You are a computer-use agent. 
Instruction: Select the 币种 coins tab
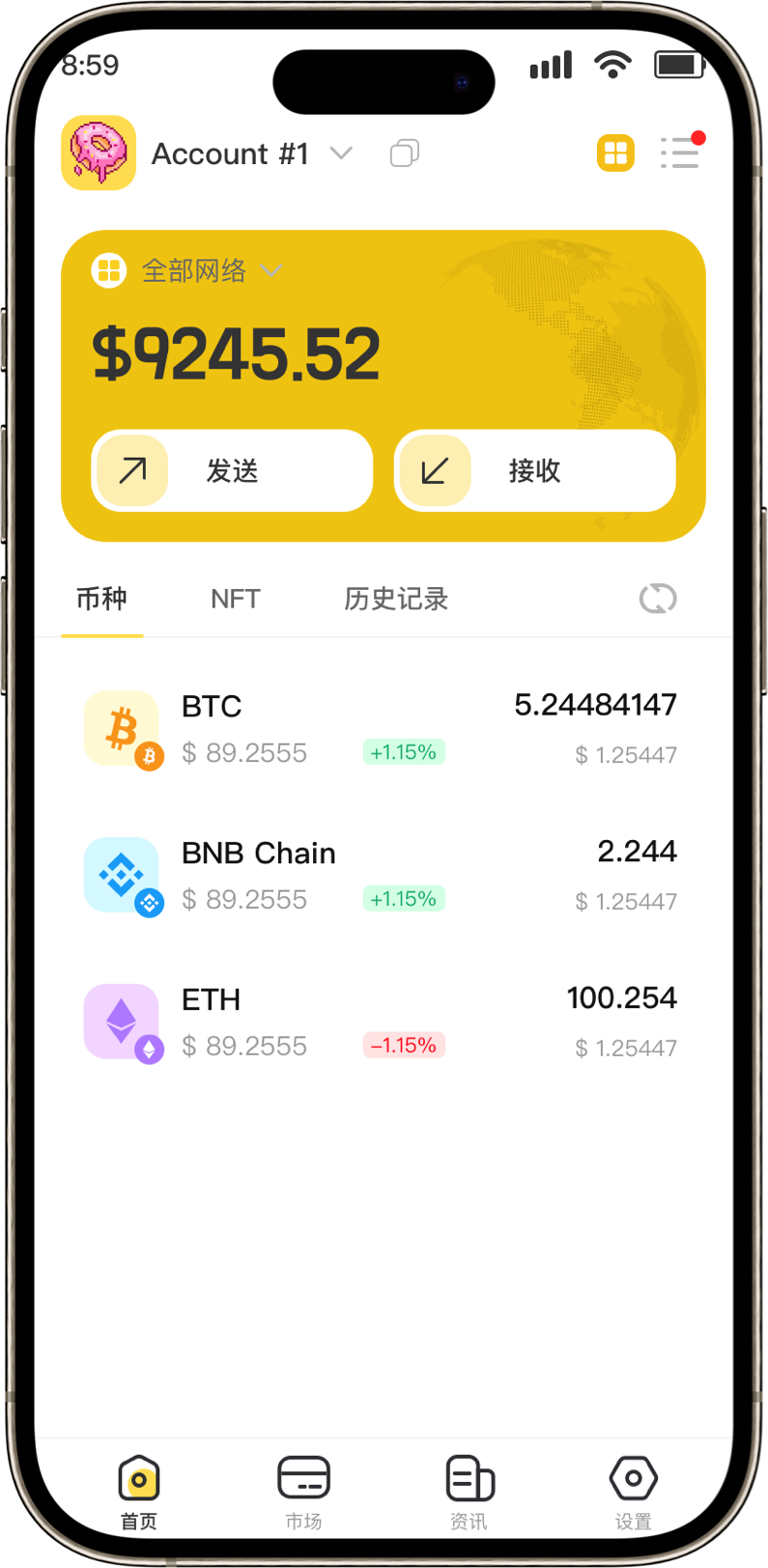[101, 599]
